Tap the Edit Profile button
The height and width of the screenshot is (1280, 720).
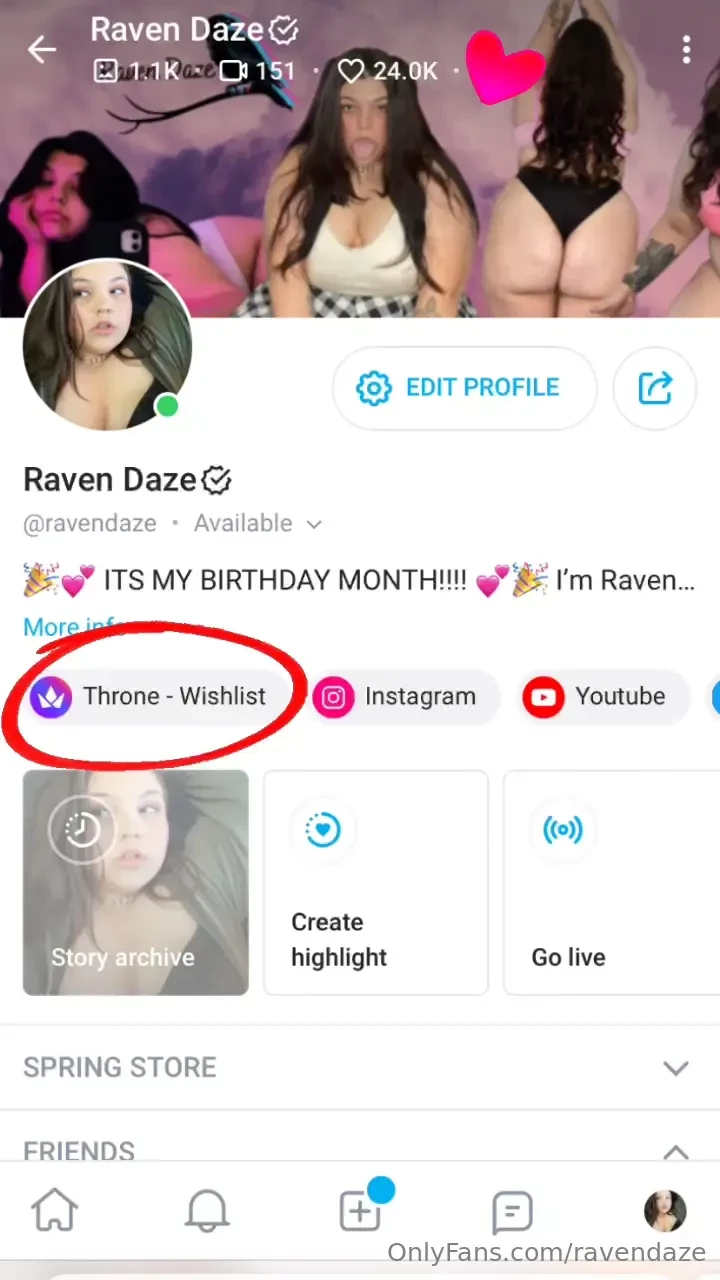[x=464, y=388]
